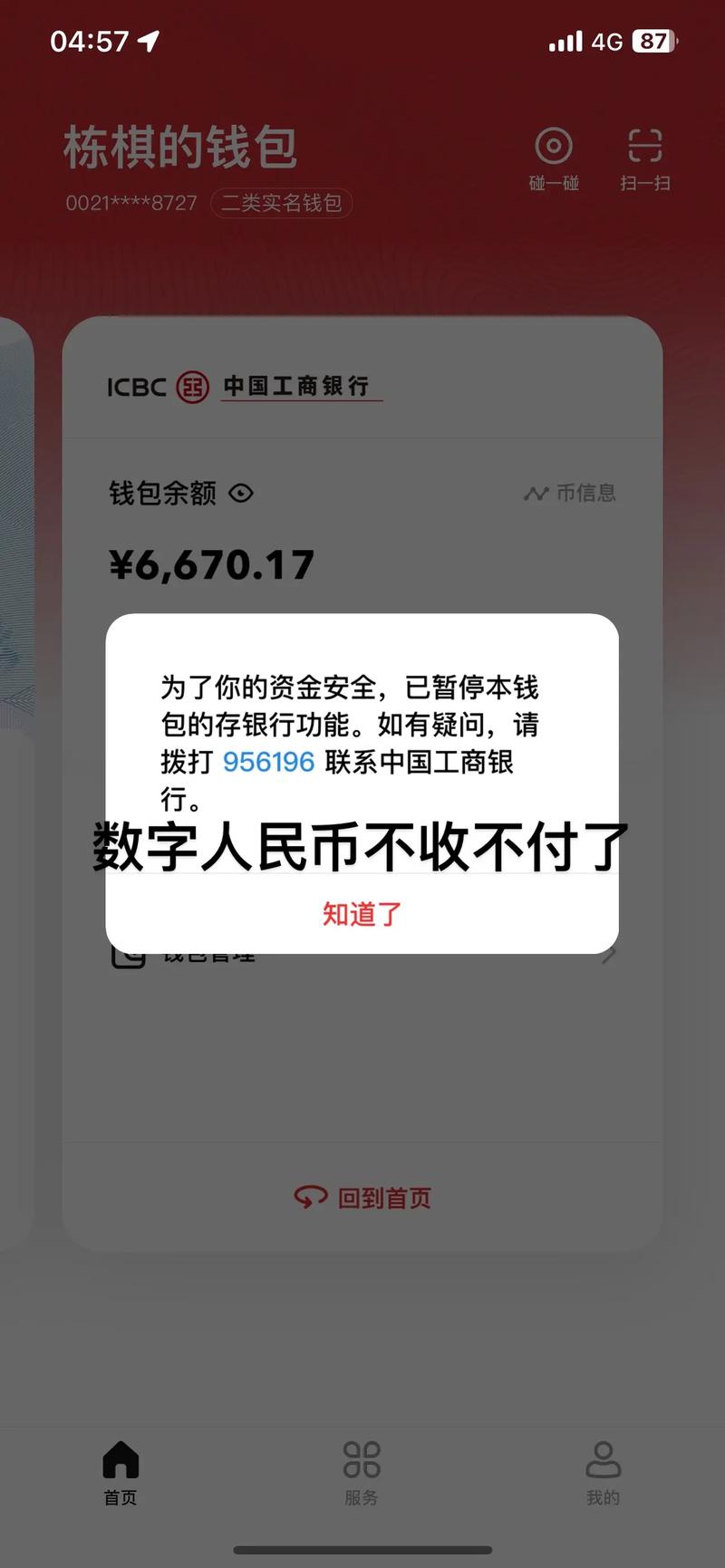This screenshot has width=725, height=1568.
Task: Dismiss the dialog with 知道了
Action: (362, 914)
